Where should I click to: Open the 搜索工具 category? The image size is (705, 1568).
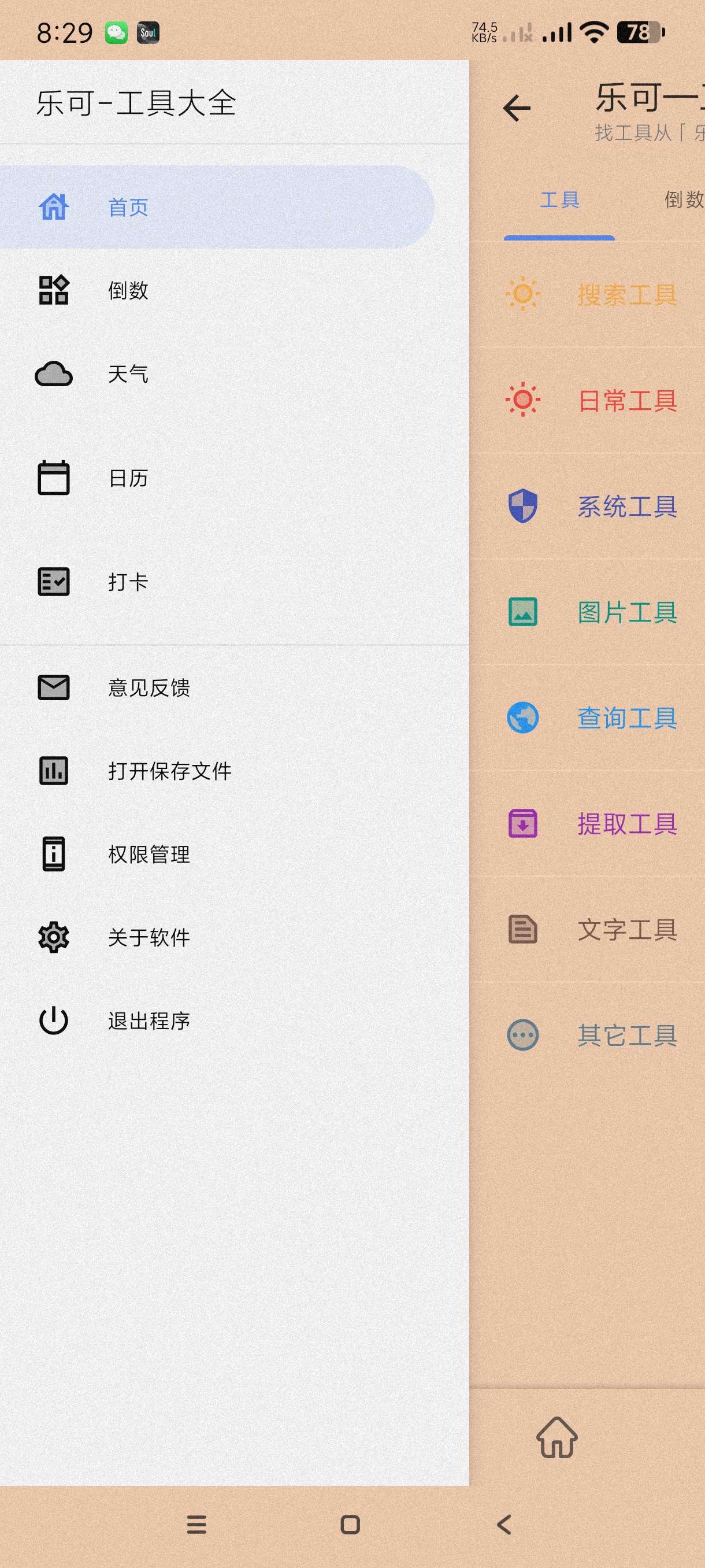point(626,295)
